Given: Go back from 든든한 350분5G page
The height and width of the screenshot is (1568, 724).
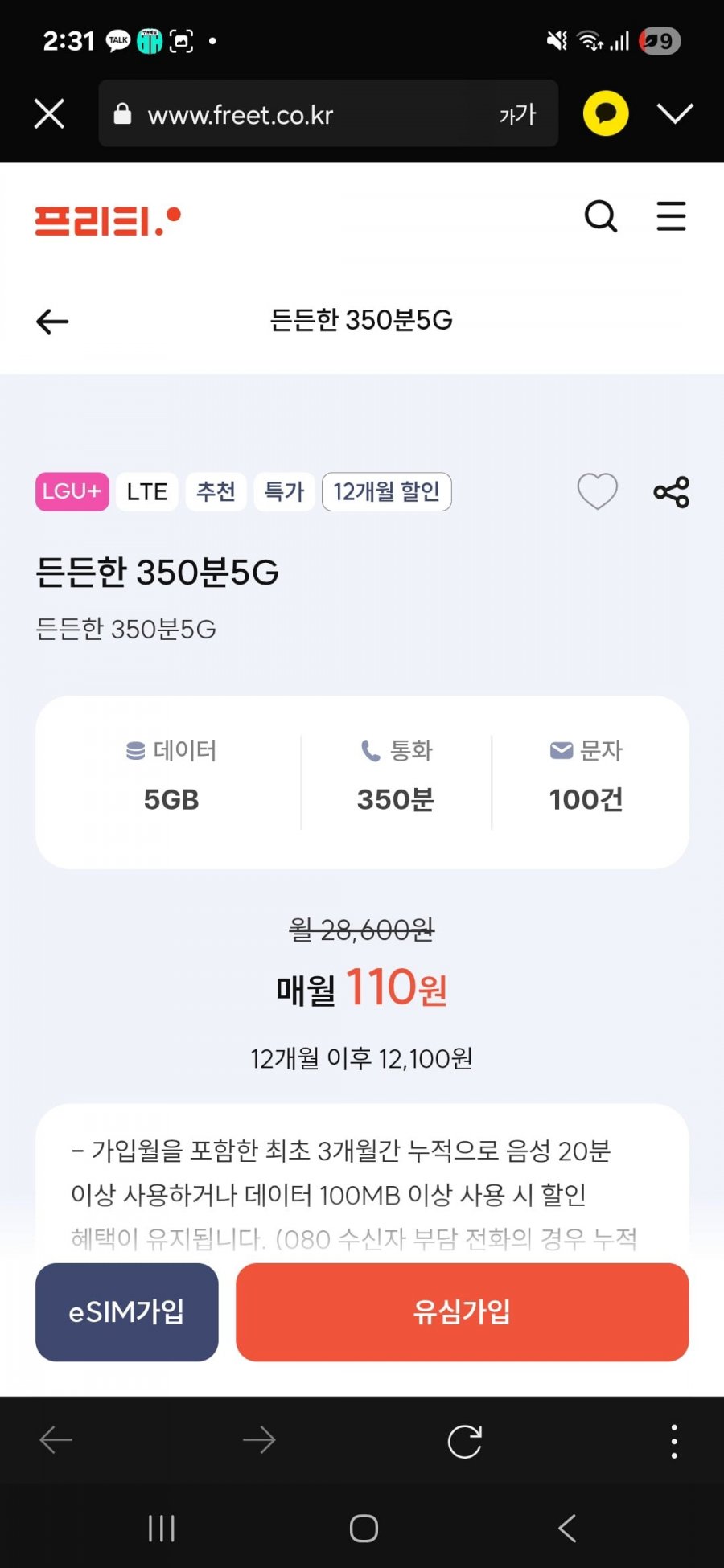Looking at the screenshot, I should pos(53,321).
